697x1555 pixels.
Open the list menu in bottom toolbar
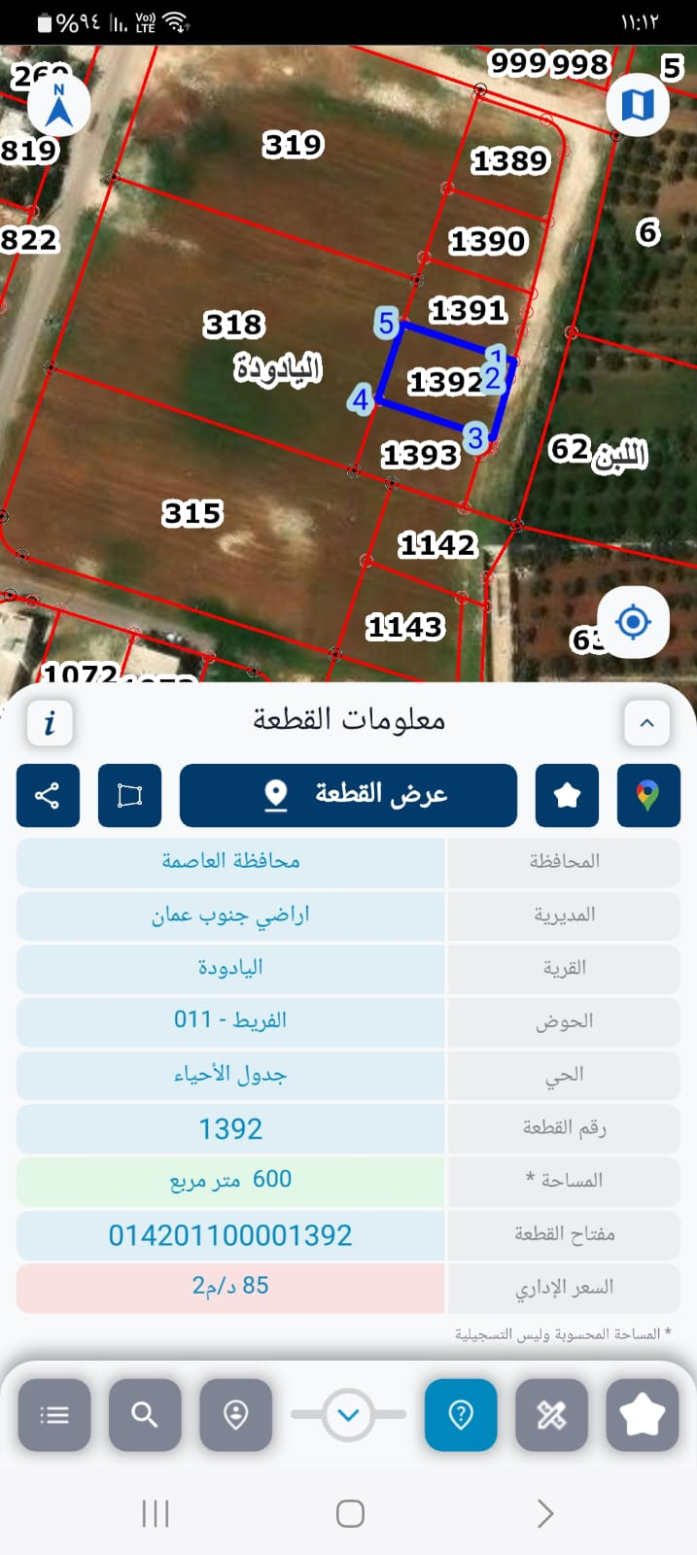click(x=54, y=1414)
